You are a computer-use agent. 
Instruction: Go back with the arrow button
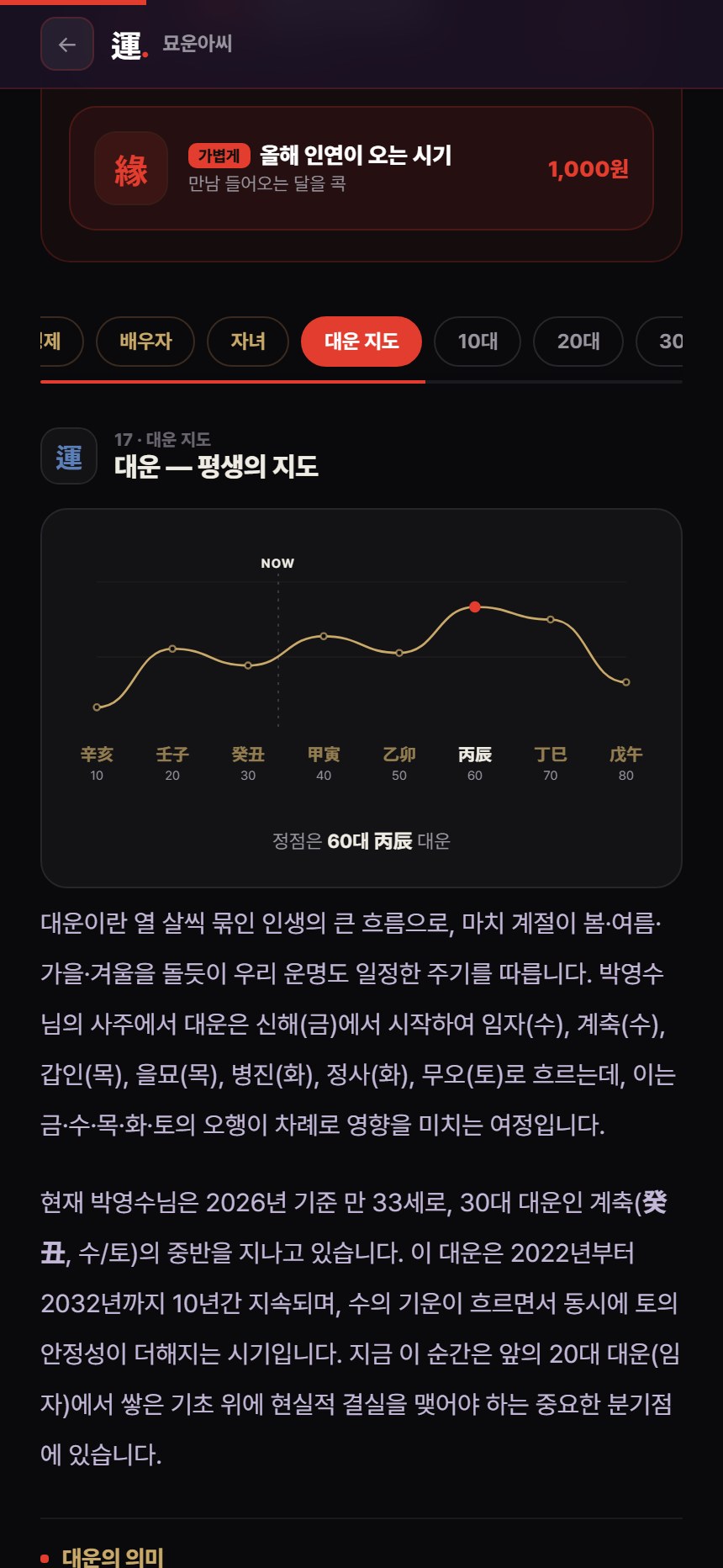[x=67, y=45]
